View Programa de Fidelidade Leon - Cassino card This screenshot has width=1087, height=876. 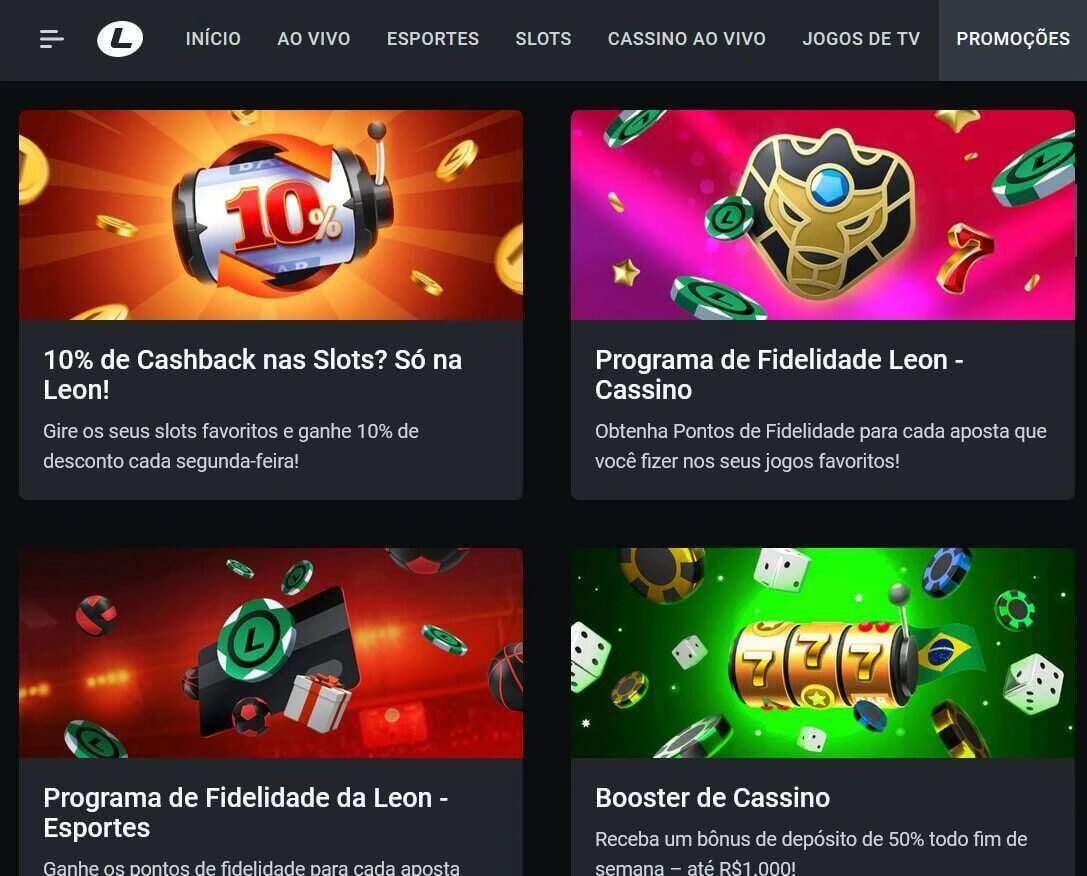click(822, 305)
